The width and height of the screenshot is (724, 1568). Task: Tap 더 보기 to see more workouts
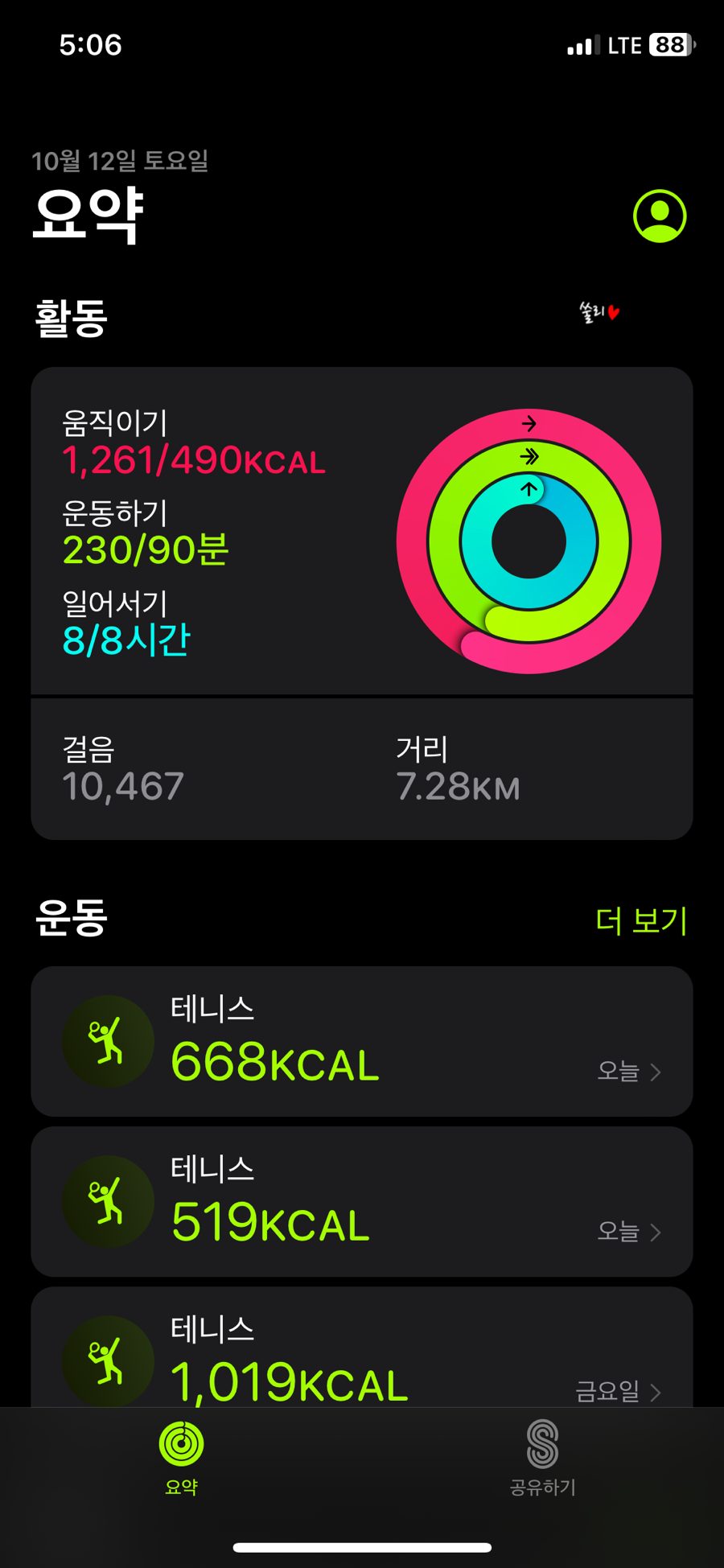[641, 920]
